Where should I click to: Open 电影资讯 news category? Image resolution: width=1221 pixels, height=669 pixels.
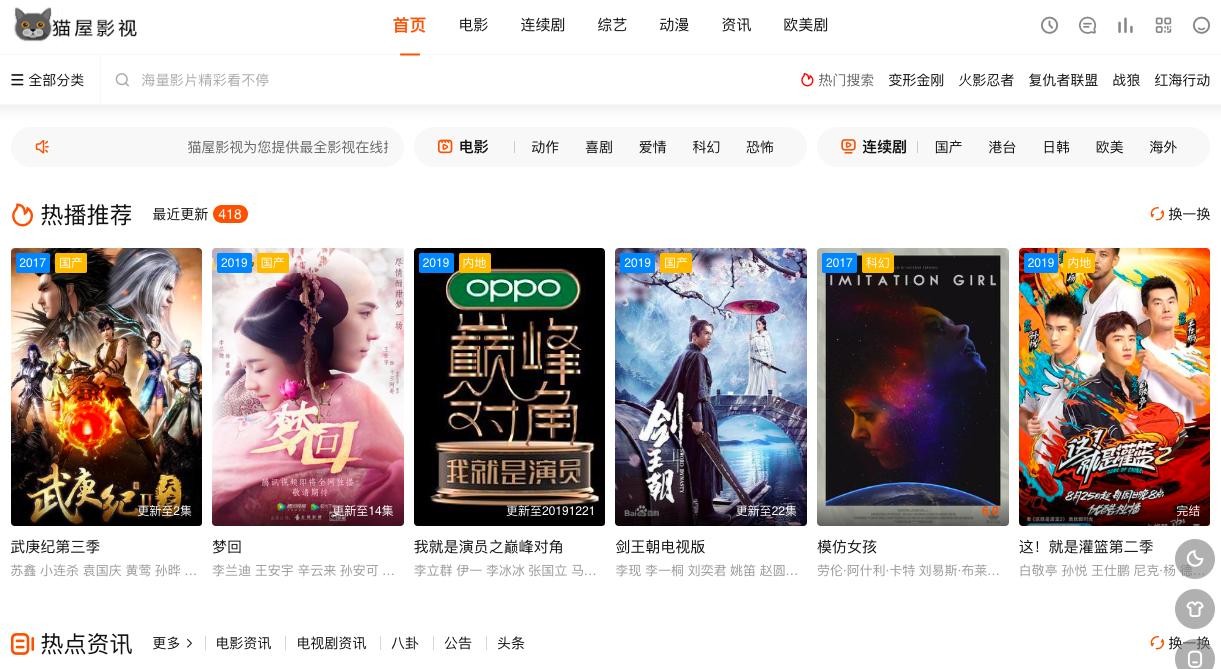coord(243,643)
